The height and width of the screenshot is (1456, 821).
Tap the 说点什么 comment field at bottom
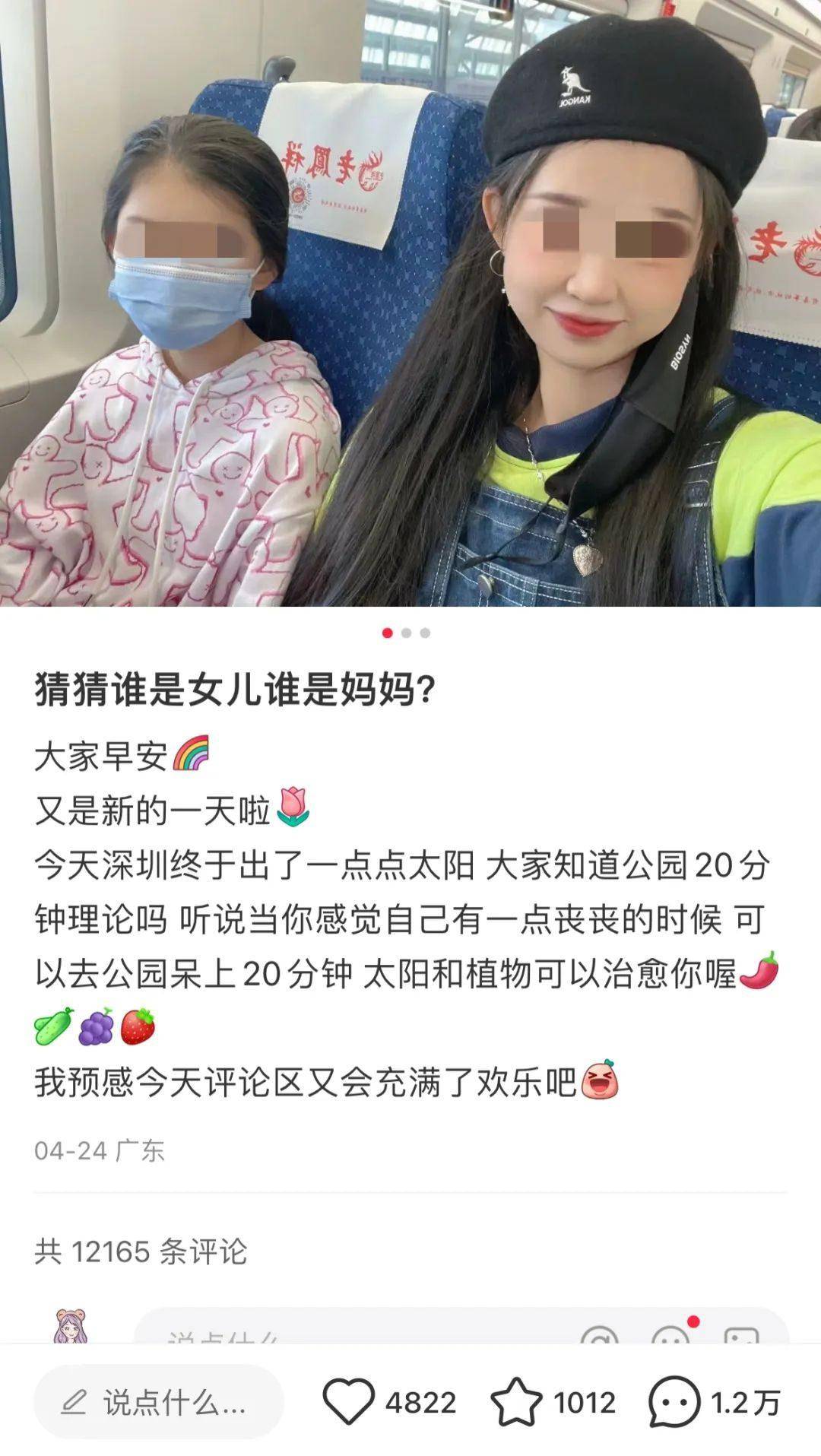pos(159,1401)
